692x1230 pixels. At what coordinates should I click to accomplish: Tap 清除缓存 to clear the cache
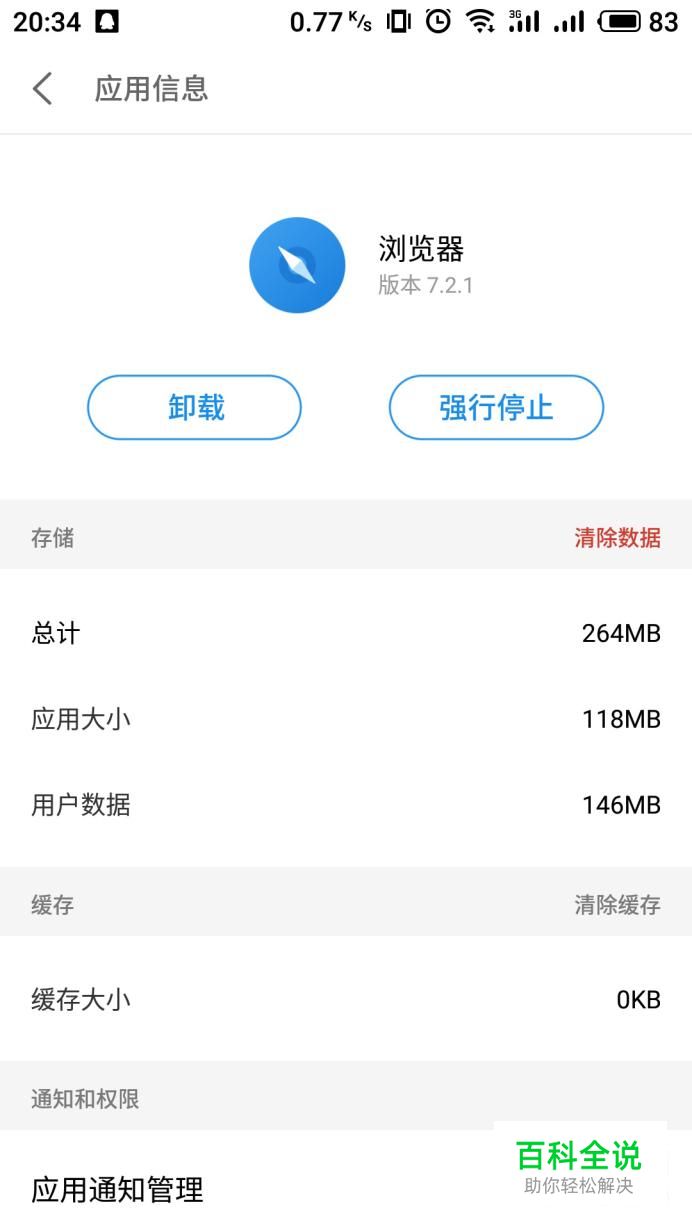(x=617, y=905)
